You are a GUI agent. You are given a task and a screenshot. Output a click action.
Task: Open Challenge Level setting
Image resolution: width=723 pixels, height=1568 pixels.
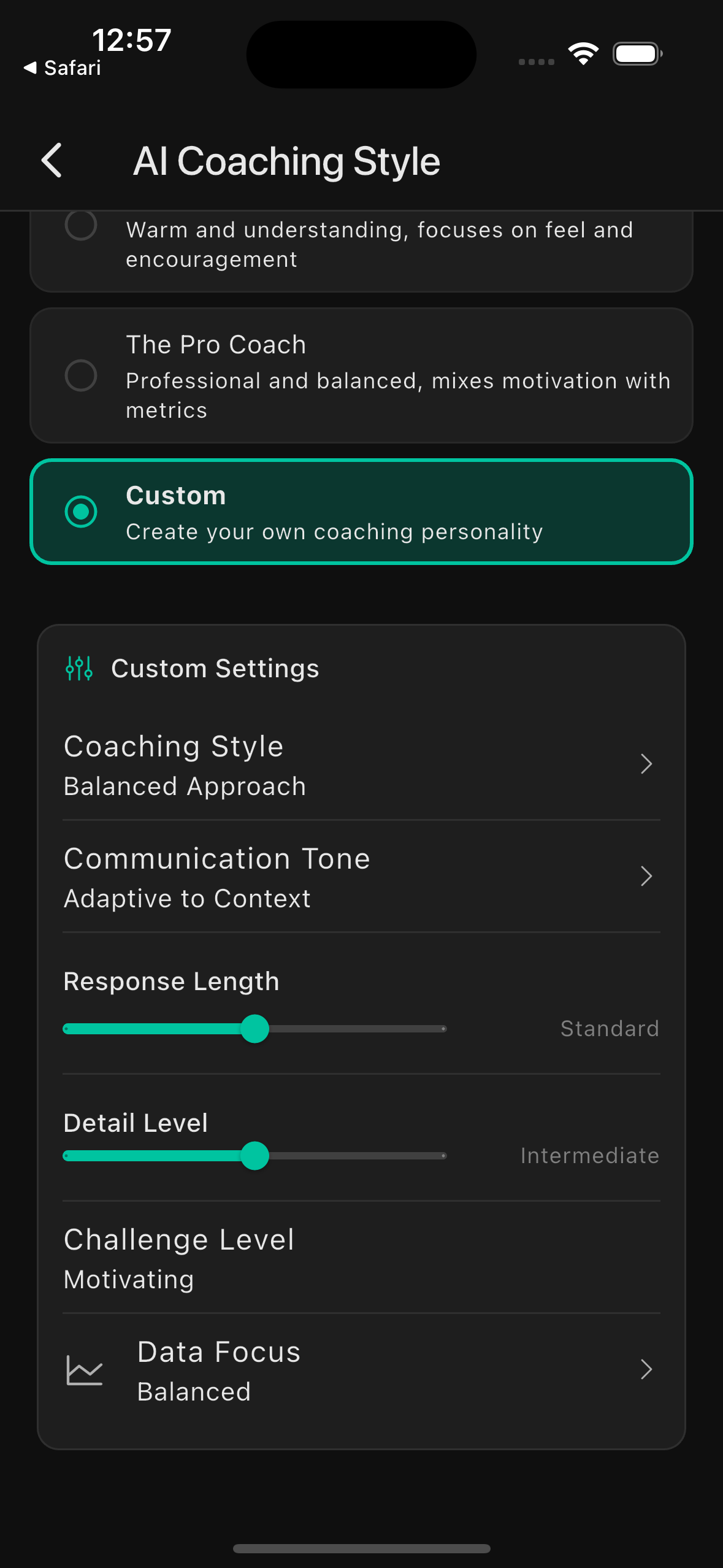361,1258
